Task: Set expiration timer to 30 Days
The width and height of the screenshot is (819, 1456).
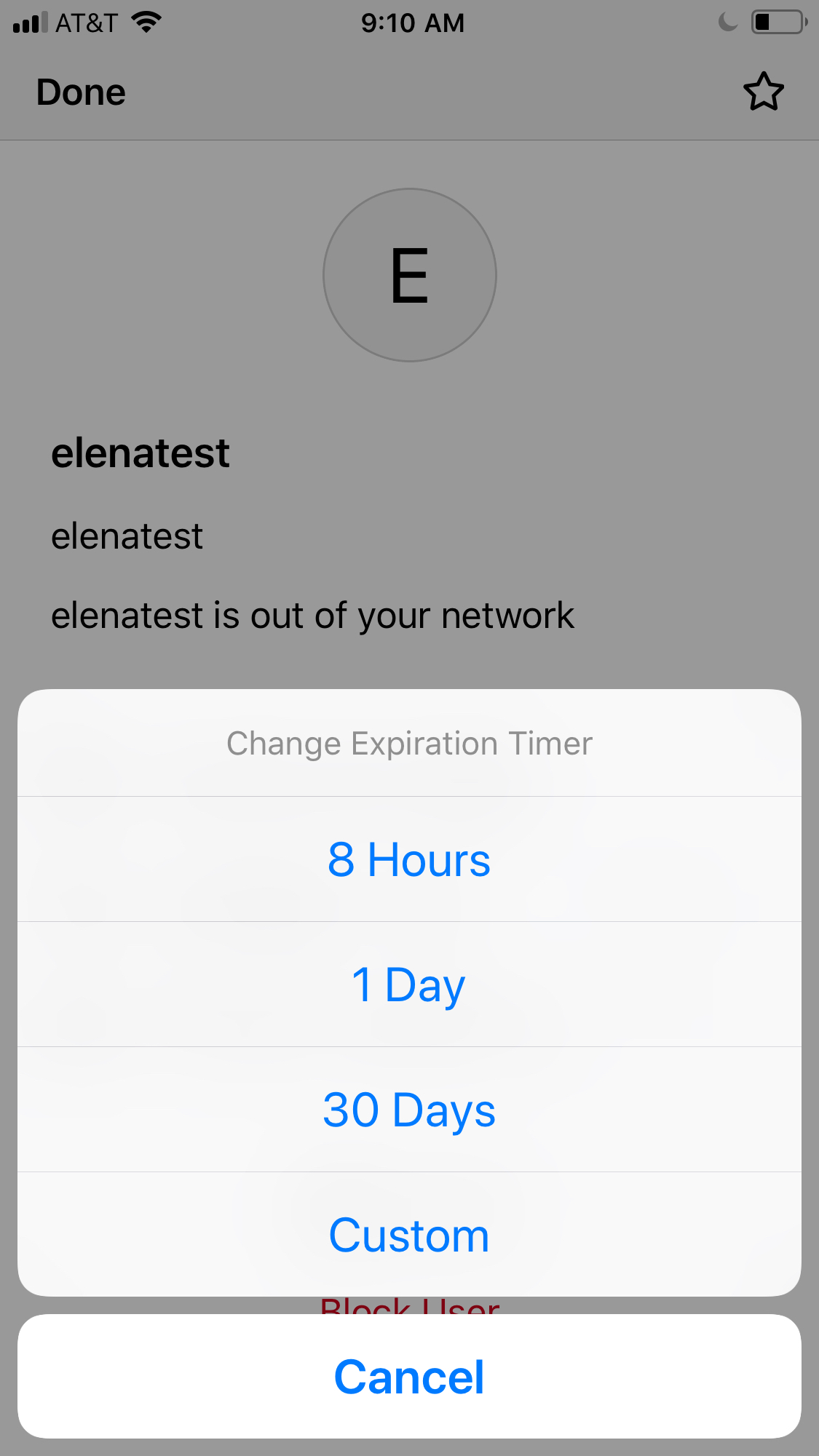Action: (409, 1110)
